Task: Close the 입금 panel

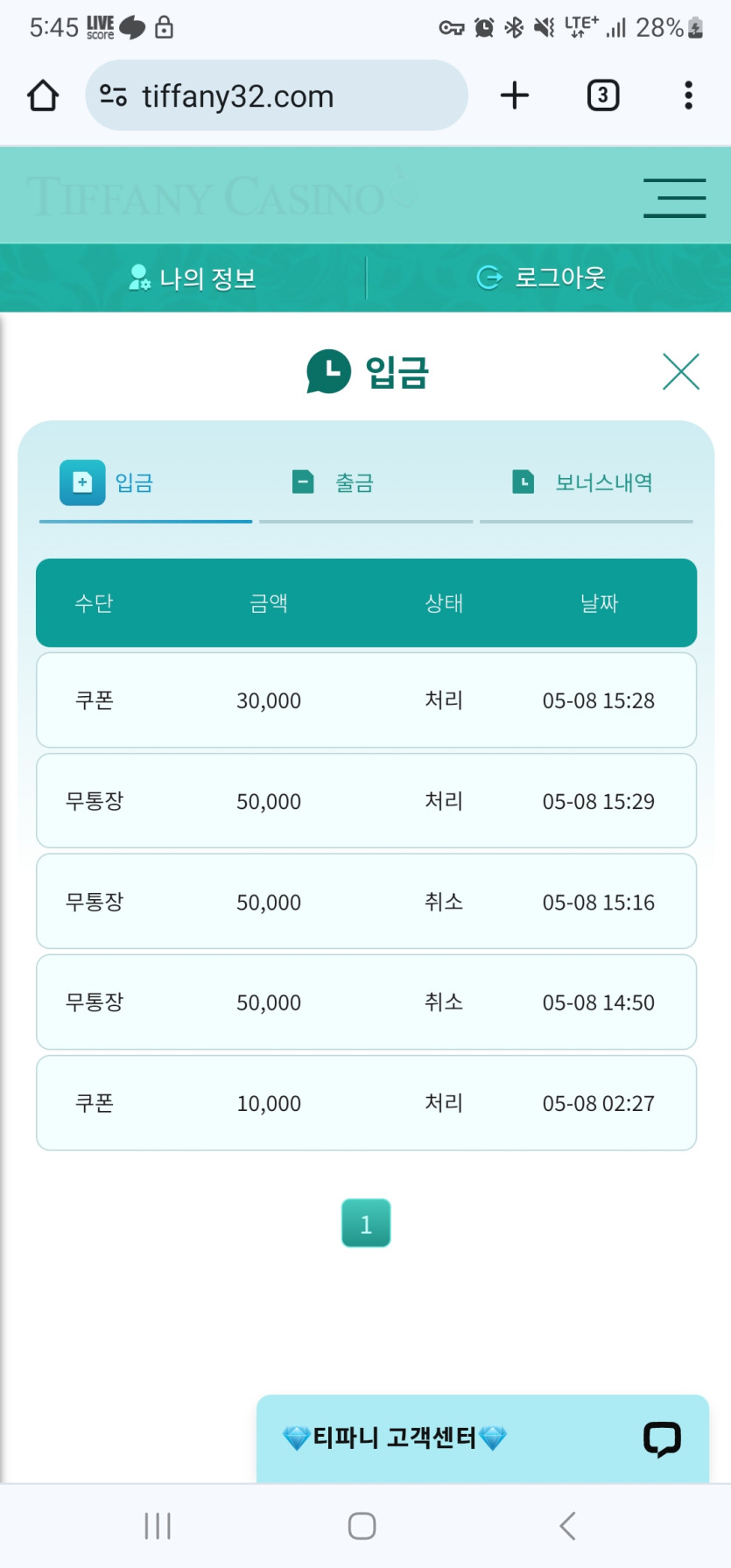Action: [x=680, y=371]
